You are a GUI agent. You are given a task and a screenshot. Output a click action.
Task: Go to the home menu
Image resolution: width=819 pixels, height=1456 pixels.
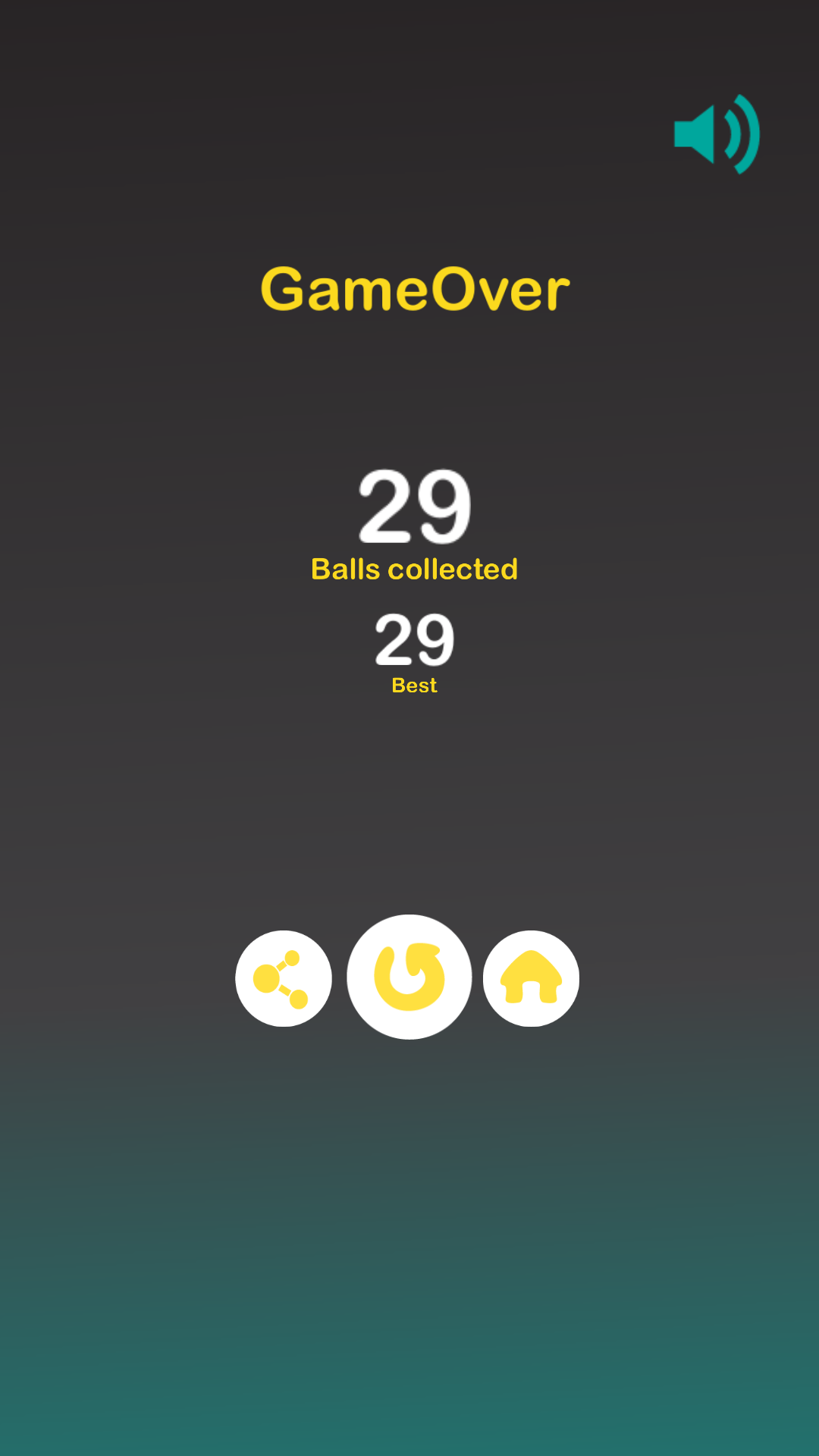(x=531, y=978)
